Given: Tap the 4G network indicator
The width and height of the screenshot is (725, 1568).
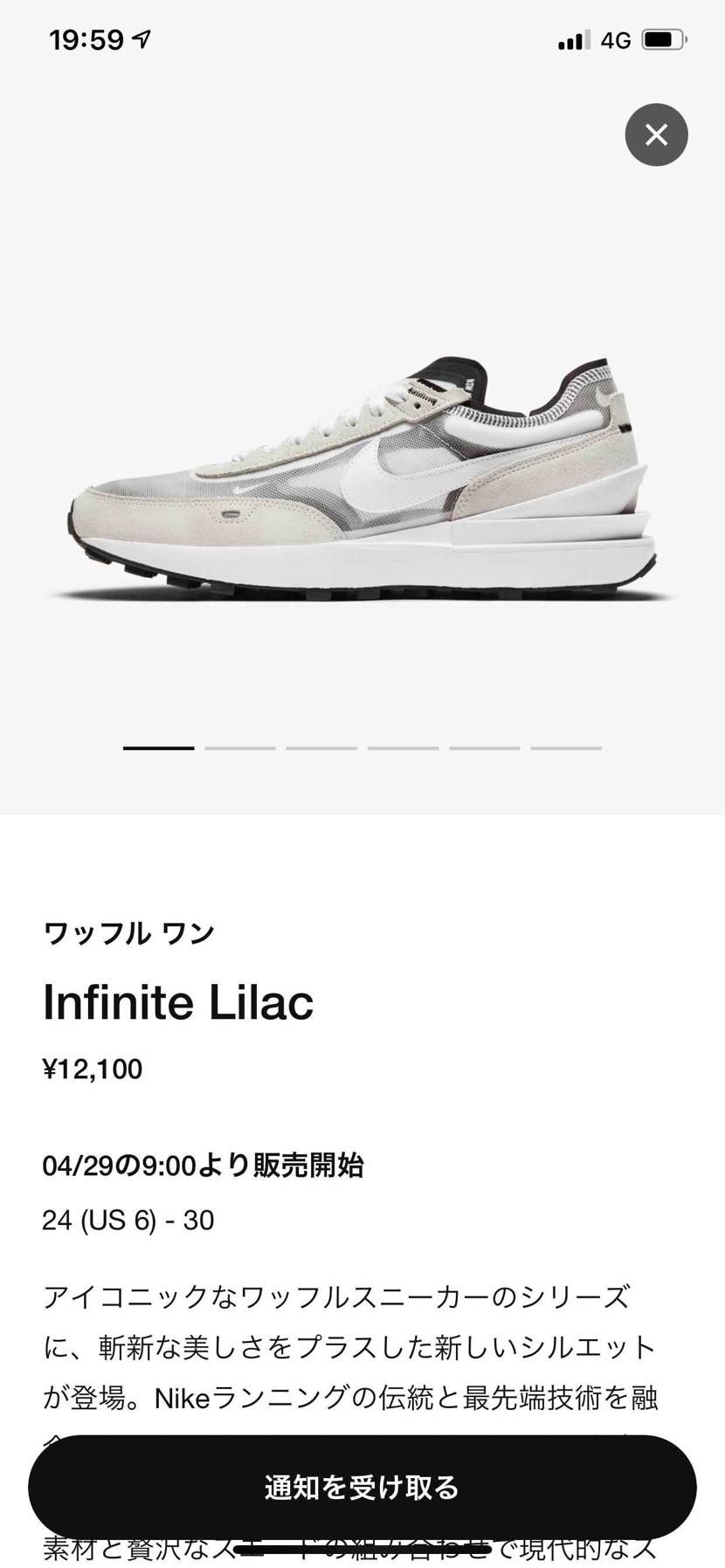Looking at the screenshot, I should click(x=613, y=38).
